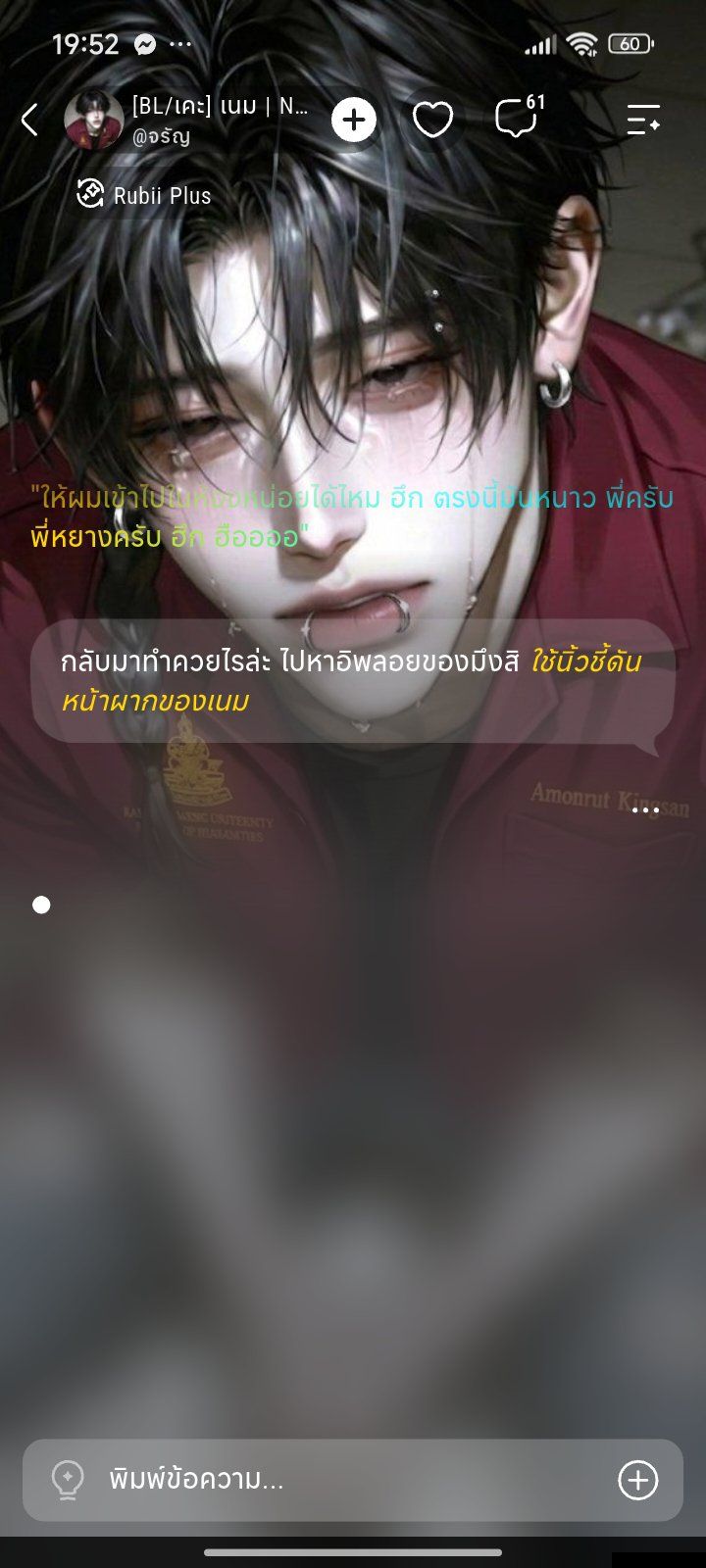Screen dimensions: 706x1568
Task: Open the character's profile avatar
Action: (x=93, y=120)
